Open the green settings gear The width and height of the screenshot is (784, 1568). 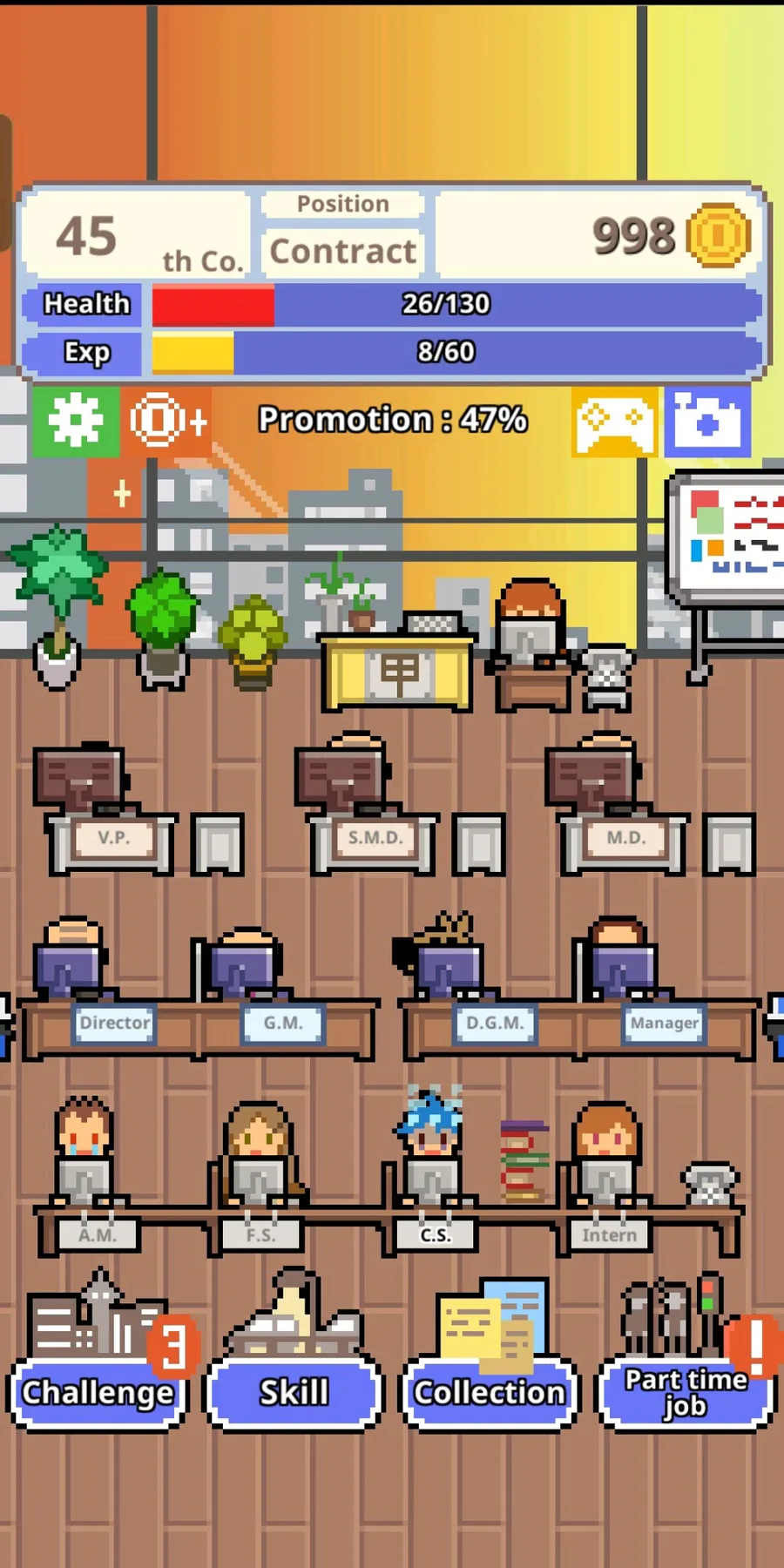76,422
